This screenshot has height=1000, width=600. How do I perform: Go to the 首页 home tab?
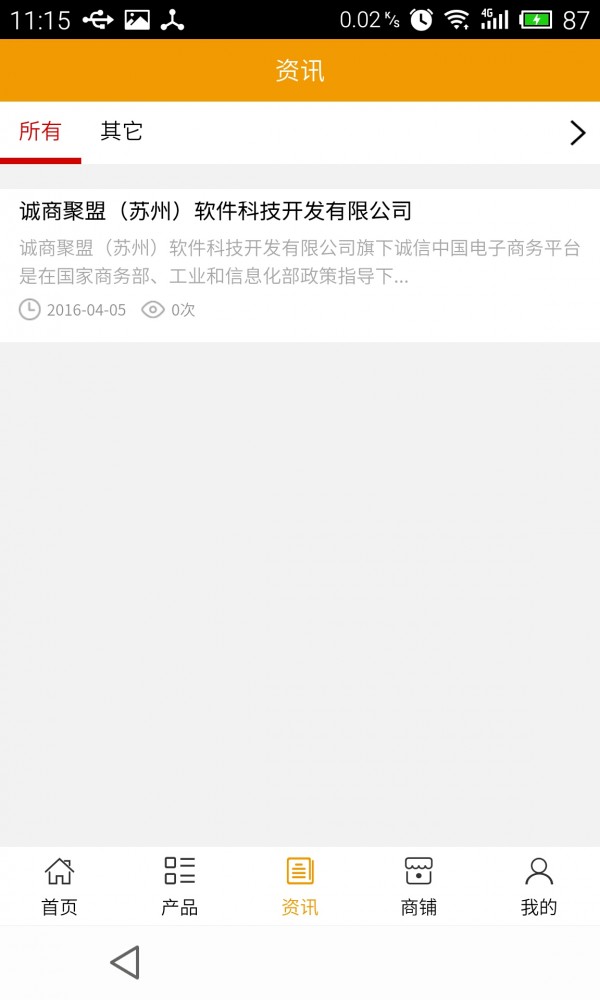point(59,886)
